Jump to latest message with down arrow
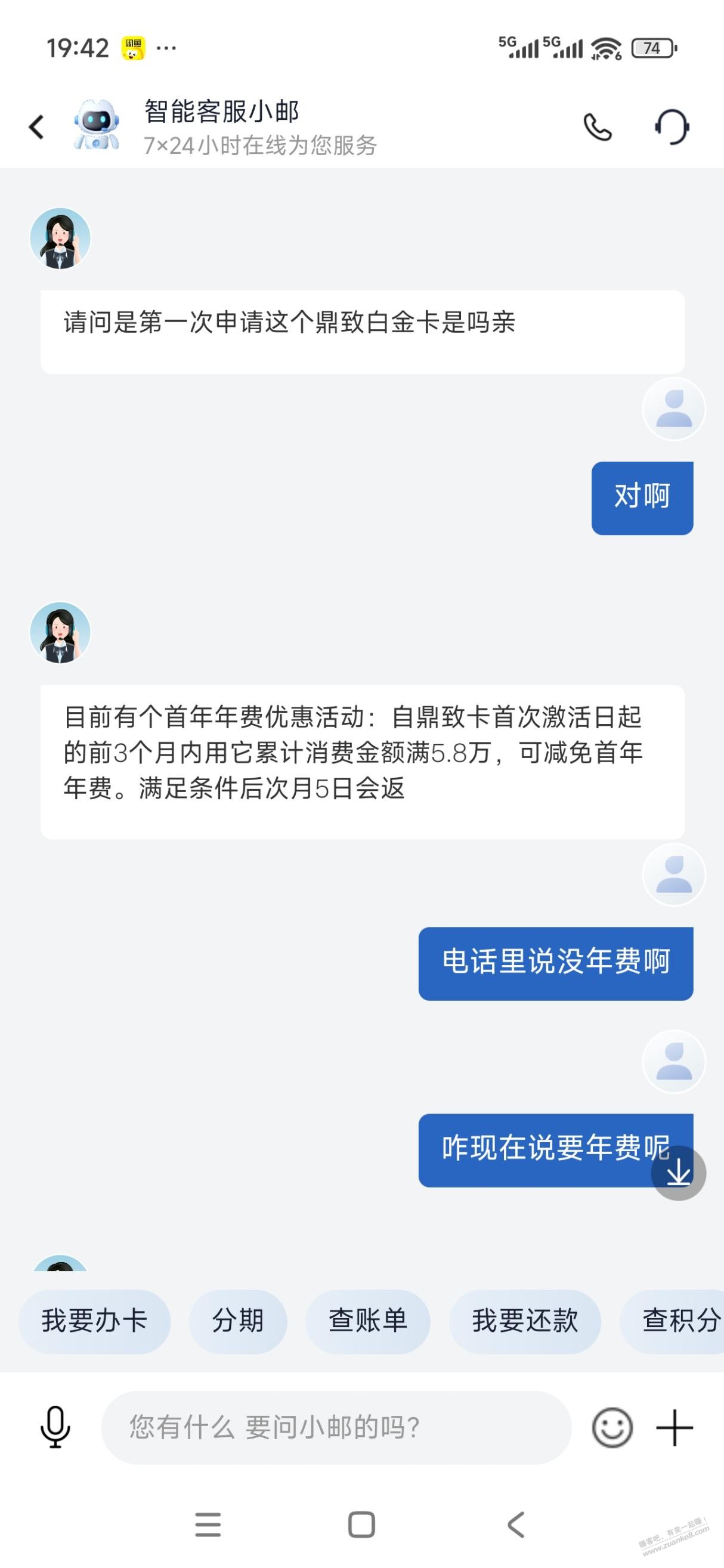This screenshot has width=724, height=1568. click(x=678, y=1173)
